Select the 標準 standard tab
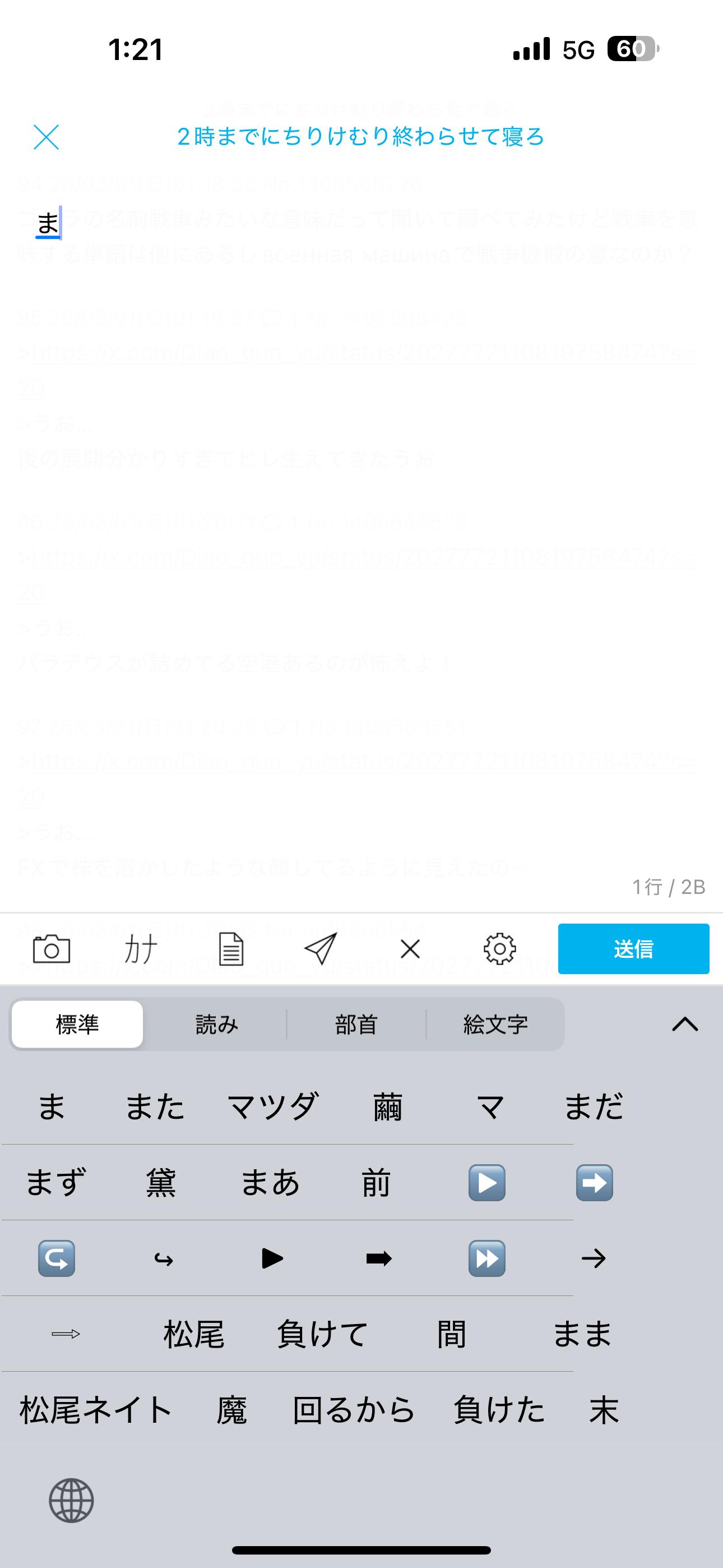723x1568 pixels. click(x=77, y=1025)
